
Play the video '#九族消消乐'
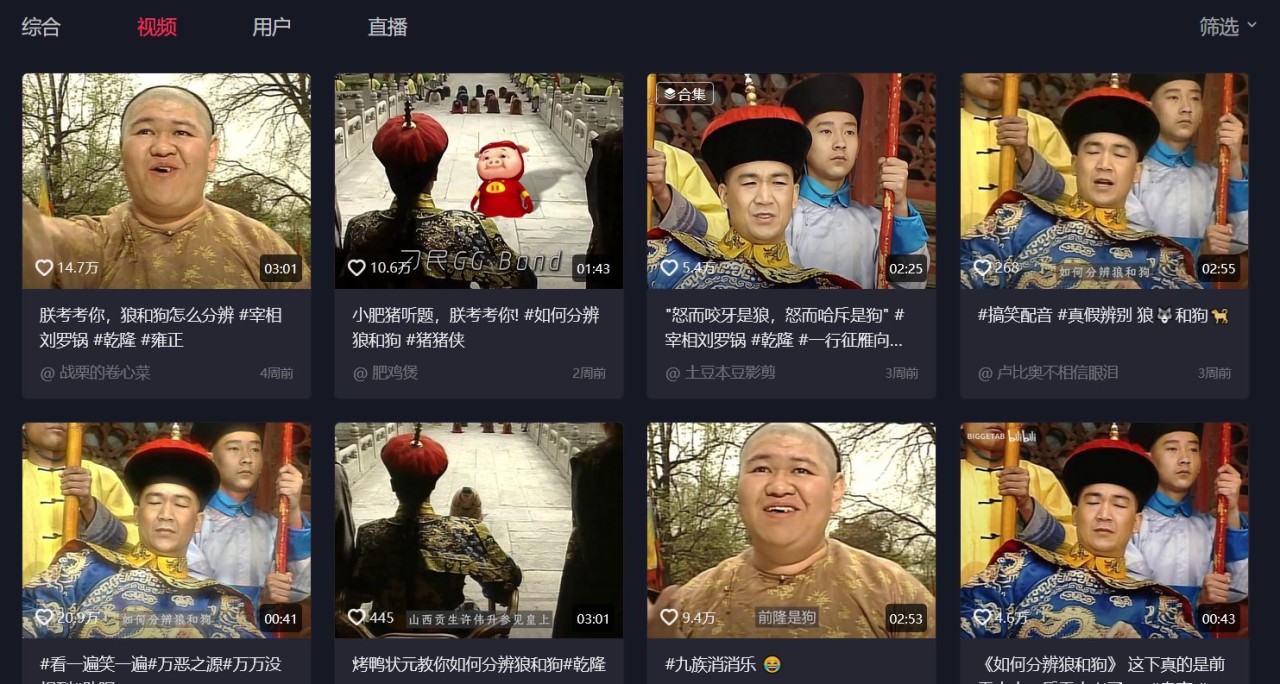791,530
